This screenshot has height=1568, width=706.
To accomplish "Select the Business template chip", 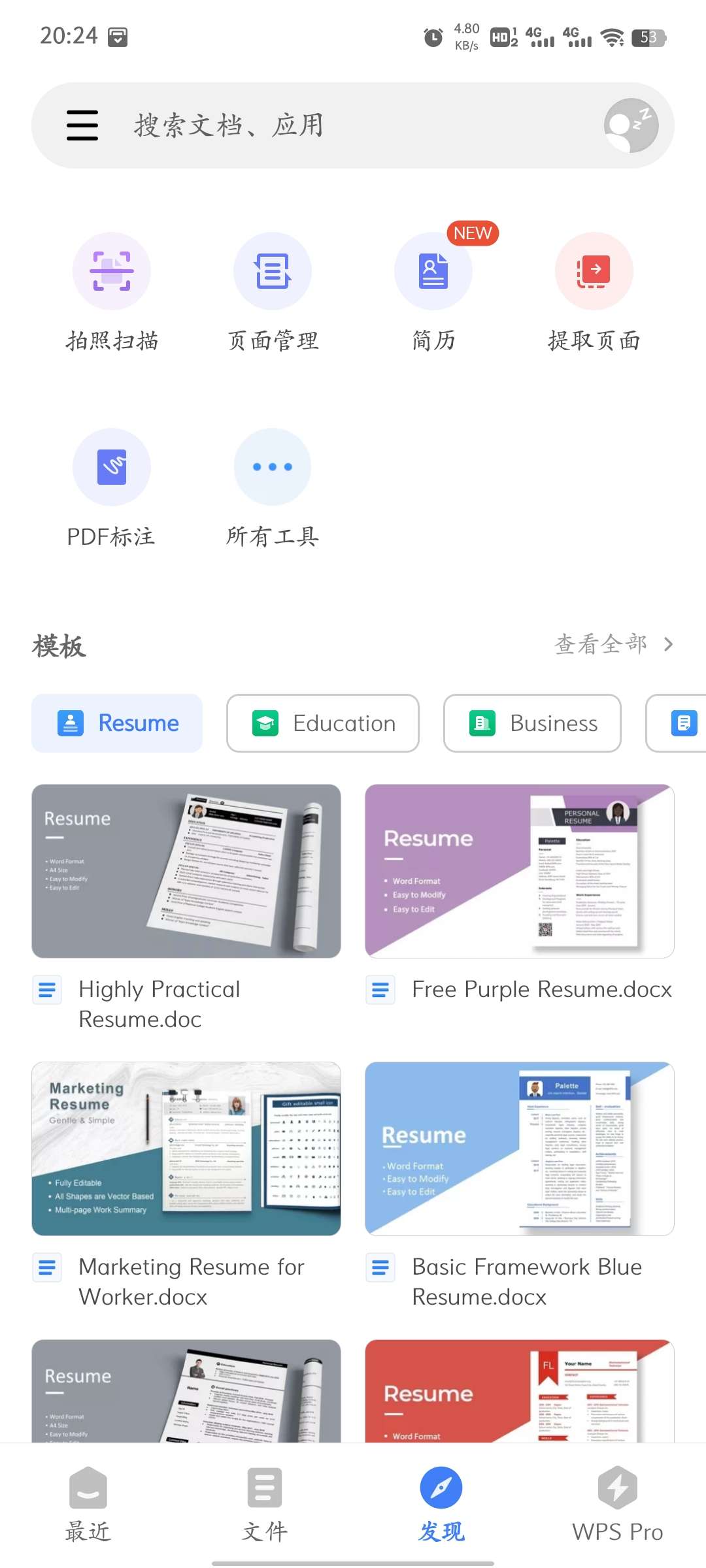I will click(x=532, y=723).
